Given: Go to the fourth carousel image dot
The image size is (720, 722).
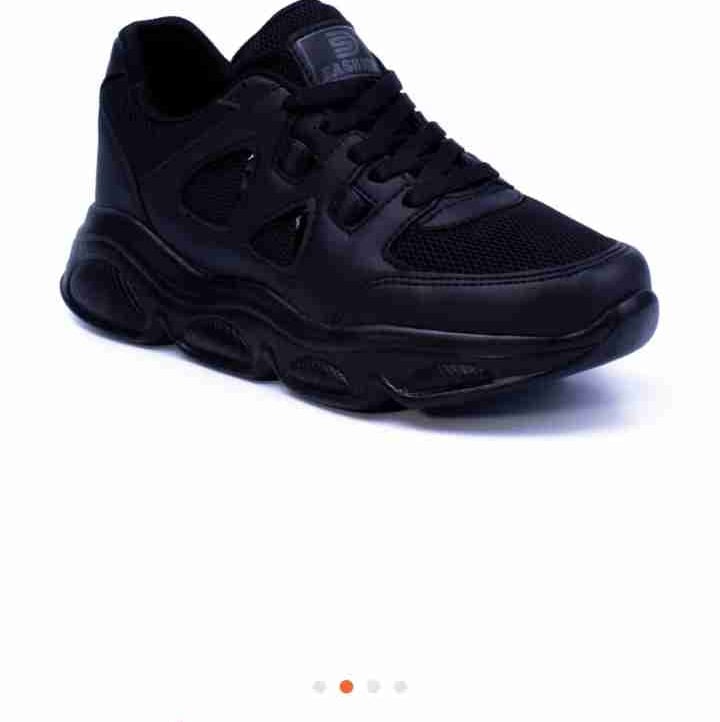Looking at the screenshot, I should pyautogui.click(x=401, y=687).
